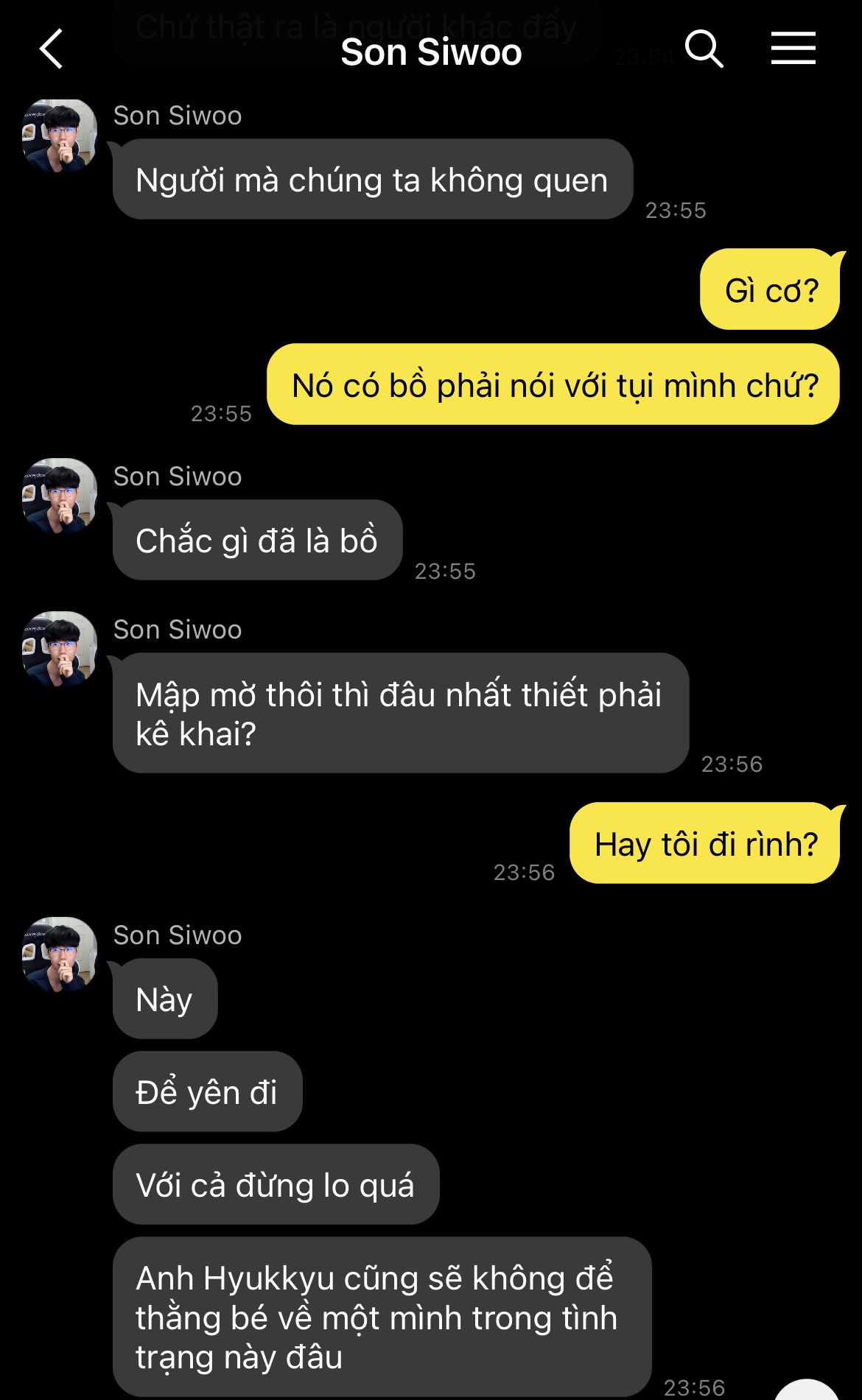This screenshot has width=862, height=1400.
Task: Open sender's picture above the "Này" message
Action: (60, 954)
